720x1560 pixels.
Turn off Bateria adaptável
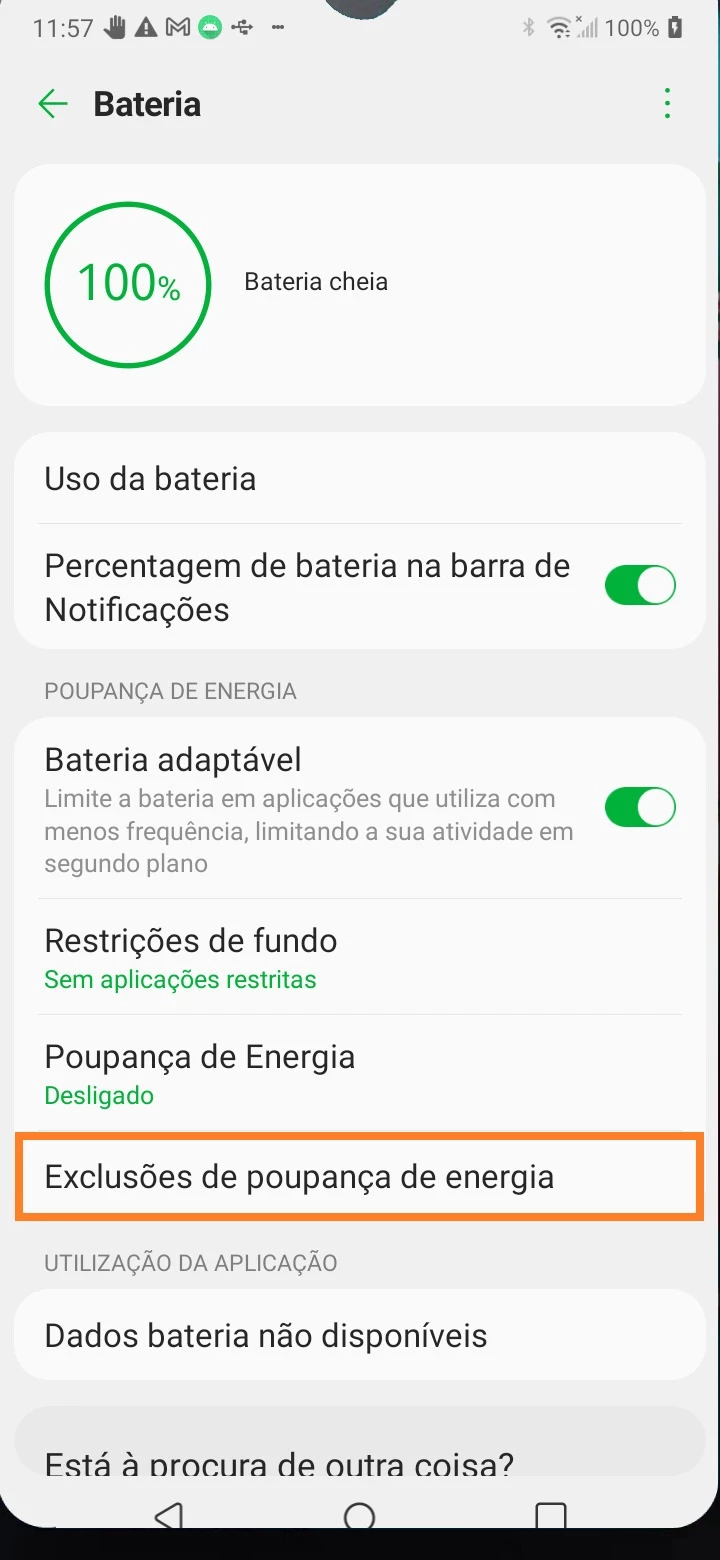point(640,807)
